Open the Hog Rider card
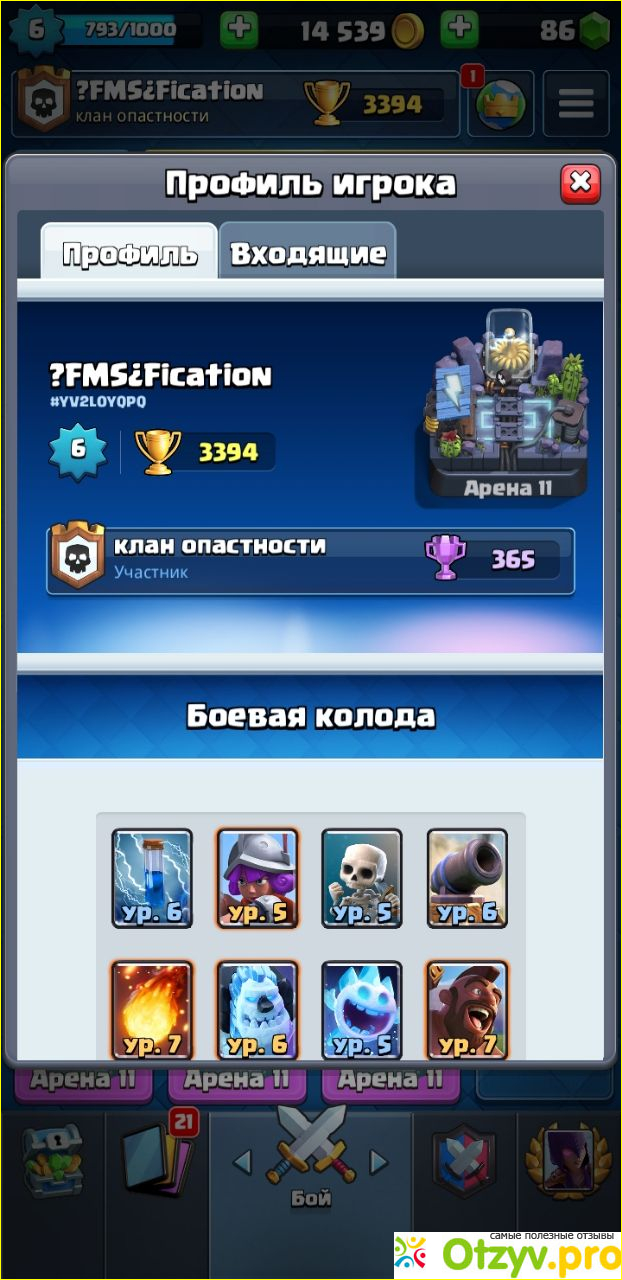The height and width of the screenshot is (1280, 622). [x=467, y=1010]
